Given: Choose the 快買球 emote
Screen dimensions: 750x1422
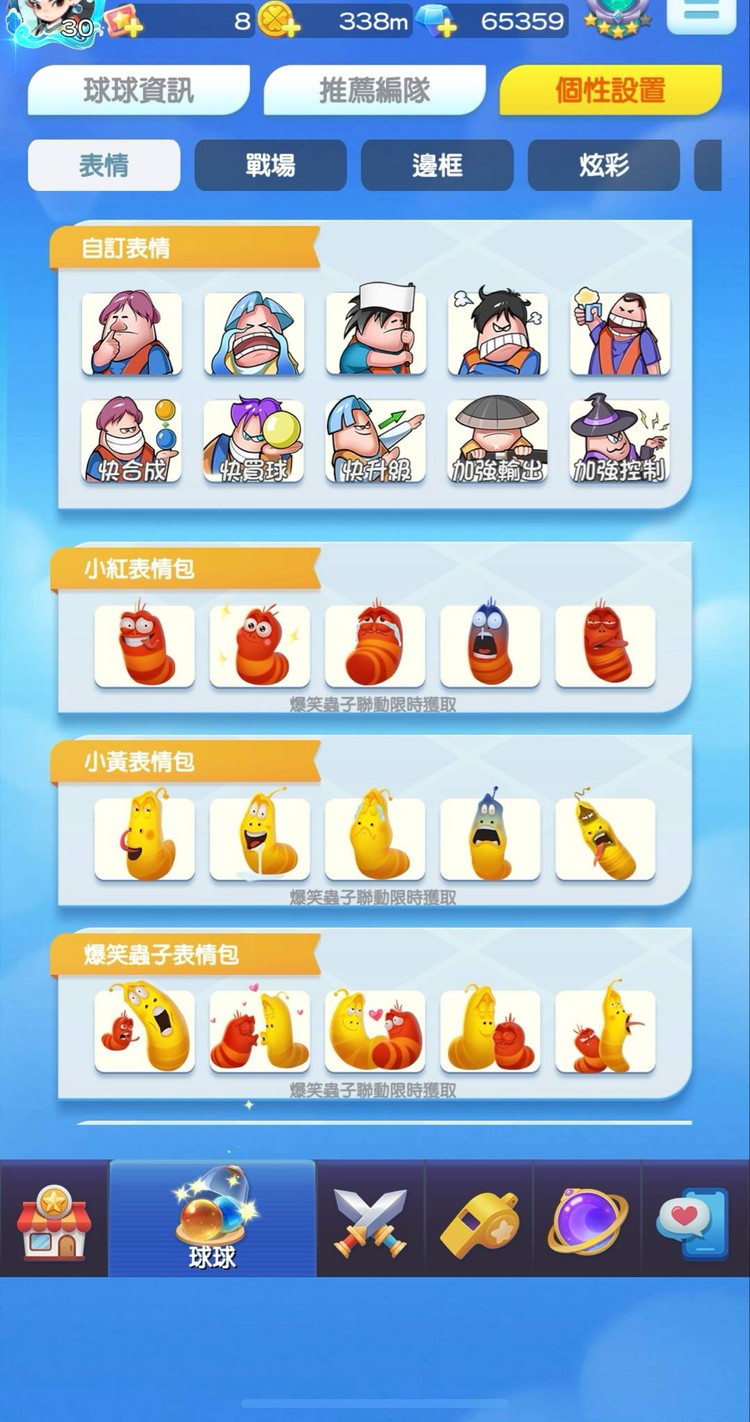Looking at the screenshot, I should (254, 441).
